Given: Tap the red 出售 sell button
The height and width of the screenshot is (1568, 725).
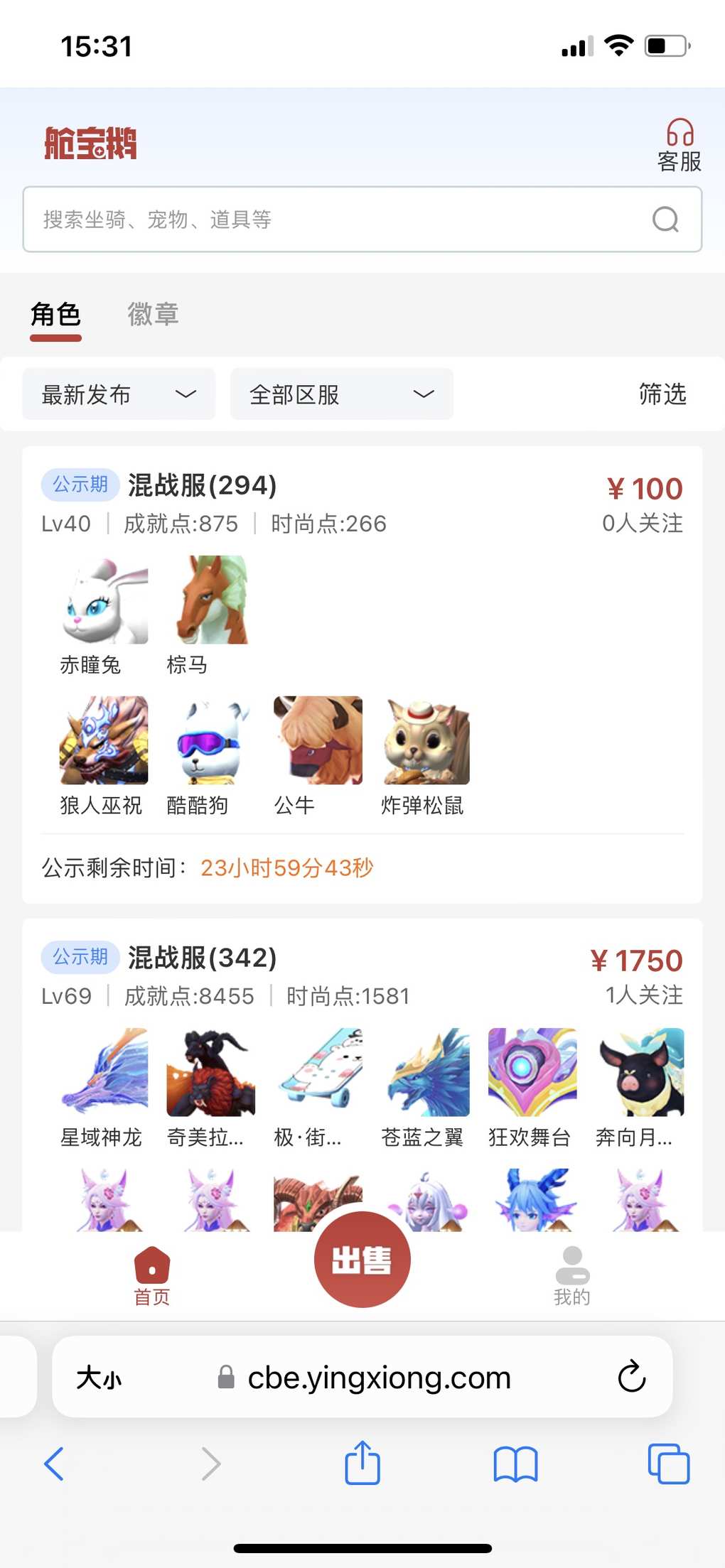Looking at the screenshot, I should (362, 1260).
